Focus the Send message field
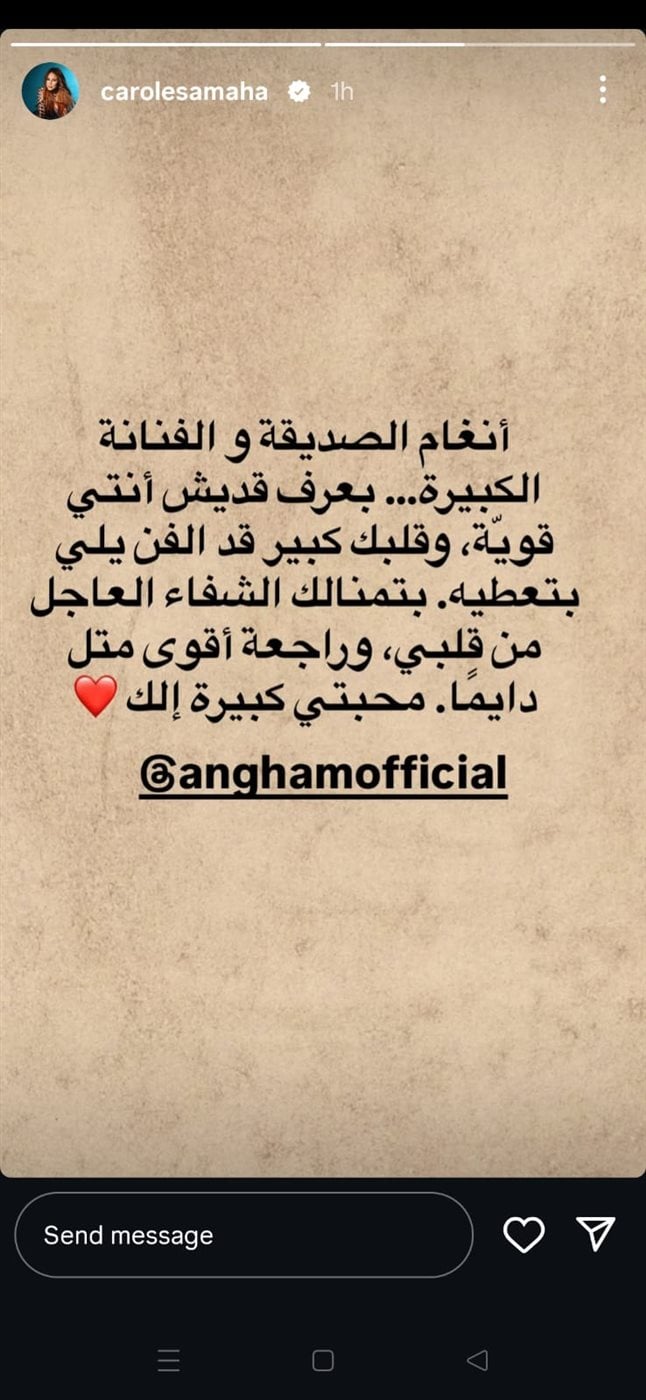Image resolution: width=646 pixels, height=1400 pixels. pos(243,1235)
